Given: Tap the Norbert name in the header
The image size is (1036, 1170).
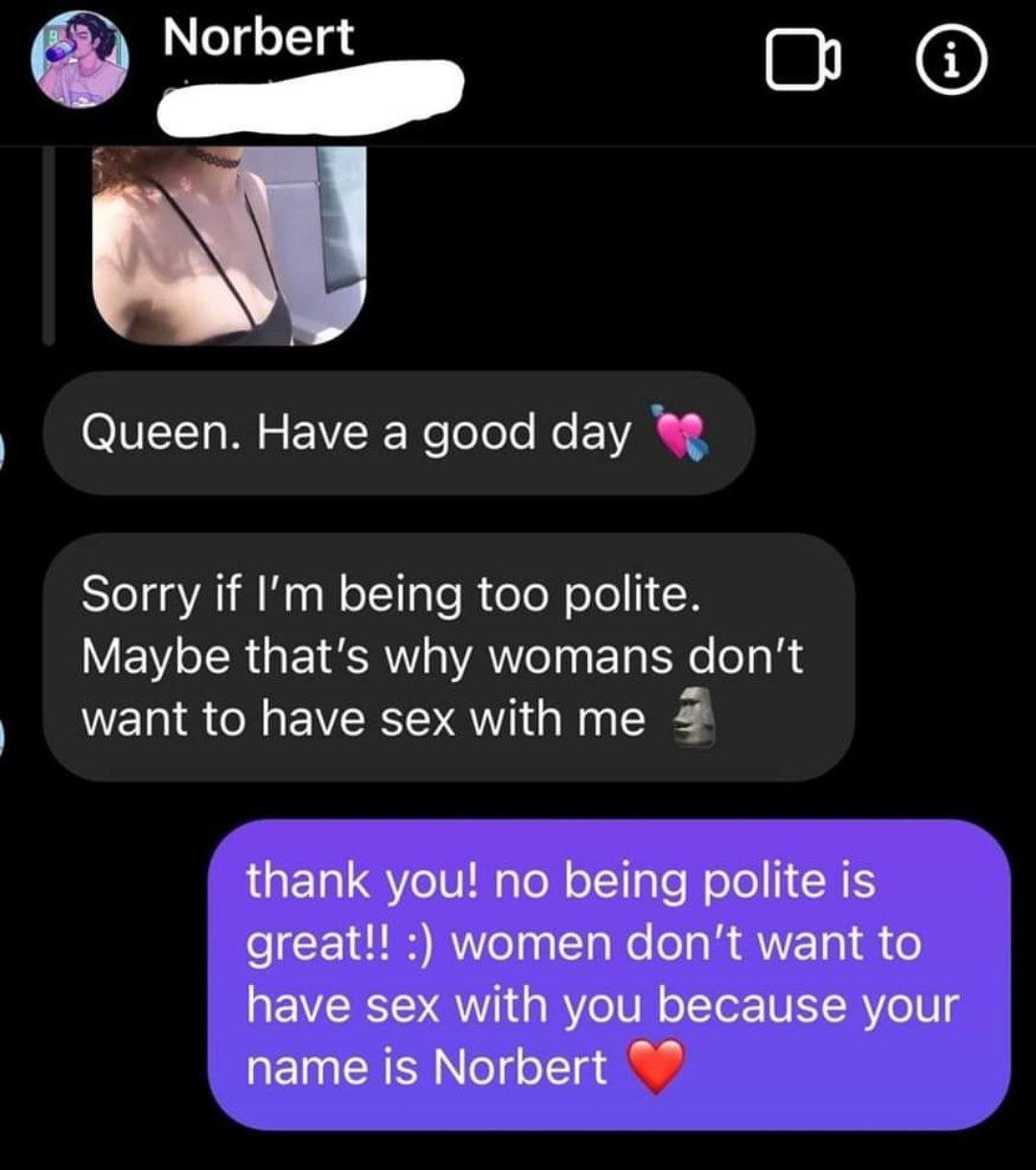Looking at the screenshot, I should point(258,38).
